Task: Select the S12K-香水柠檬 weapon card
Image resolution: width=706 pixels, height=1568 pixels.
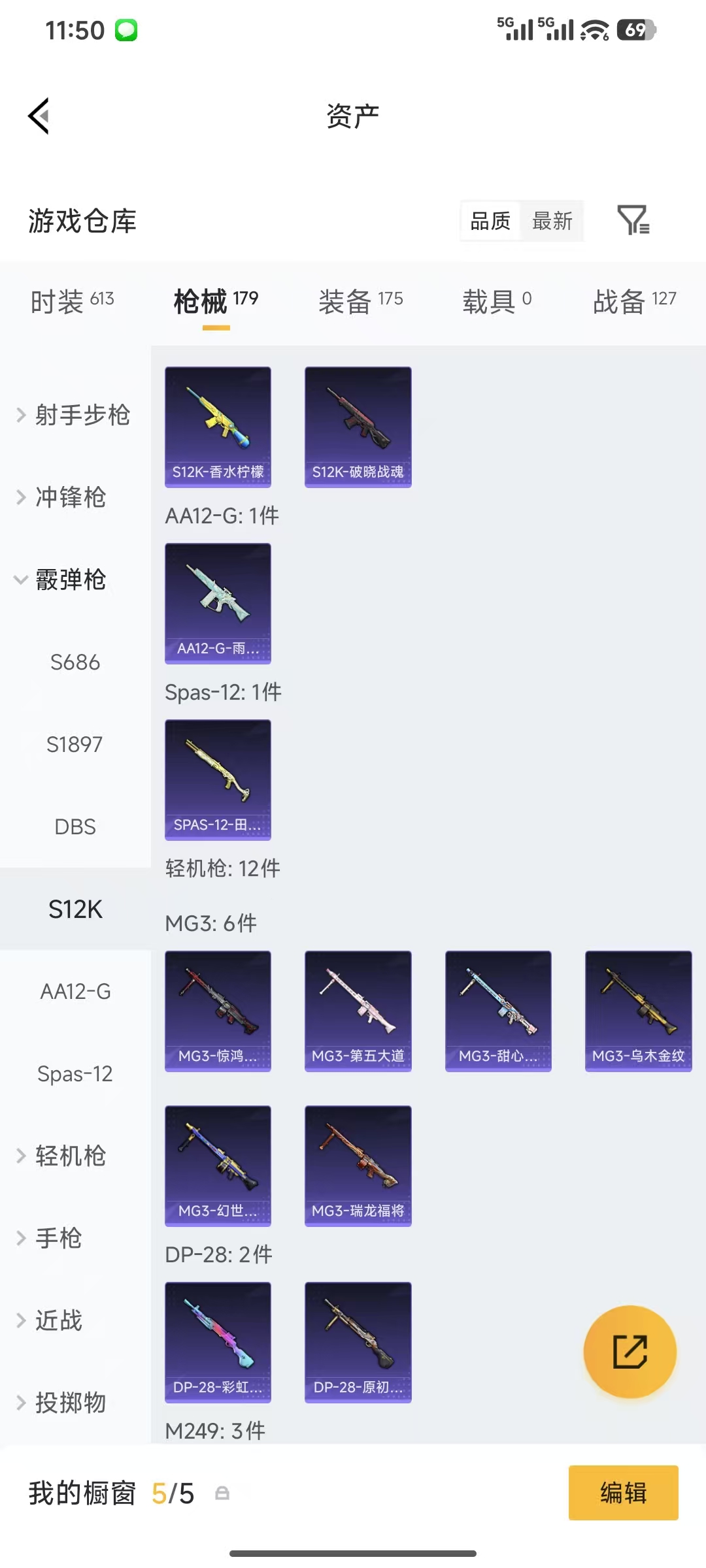Action: [218, 425]
